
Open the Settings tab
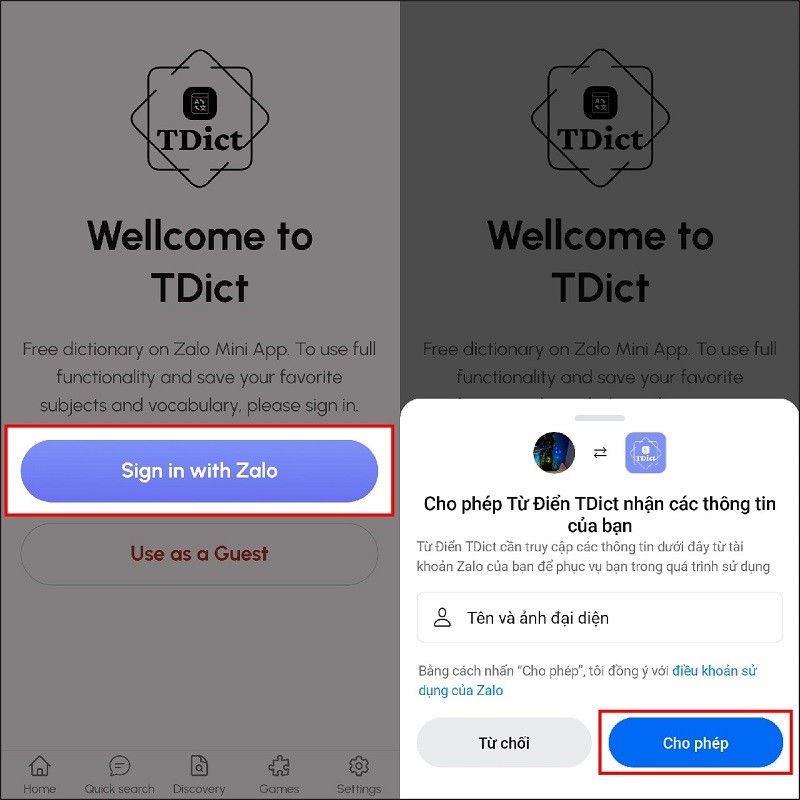pos(358,774)
